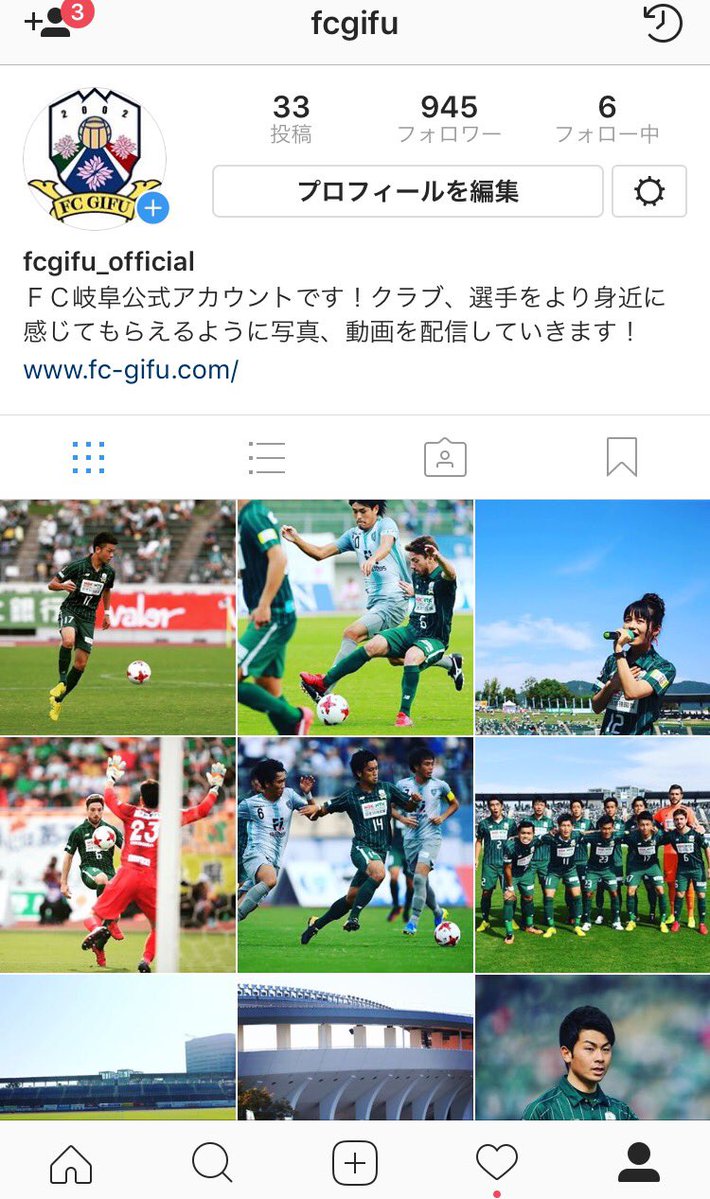Open settings gear next to edit profile
The width and height of the screenshot is (710, 1199).
point(649,191)
